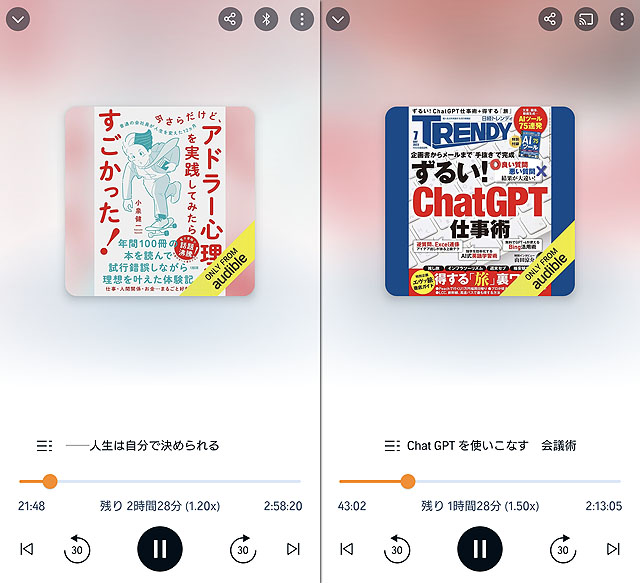640x583 pixels.
Task: Share the ChatGPT Trendy audiobook
Action: click(x=550, y=19)
